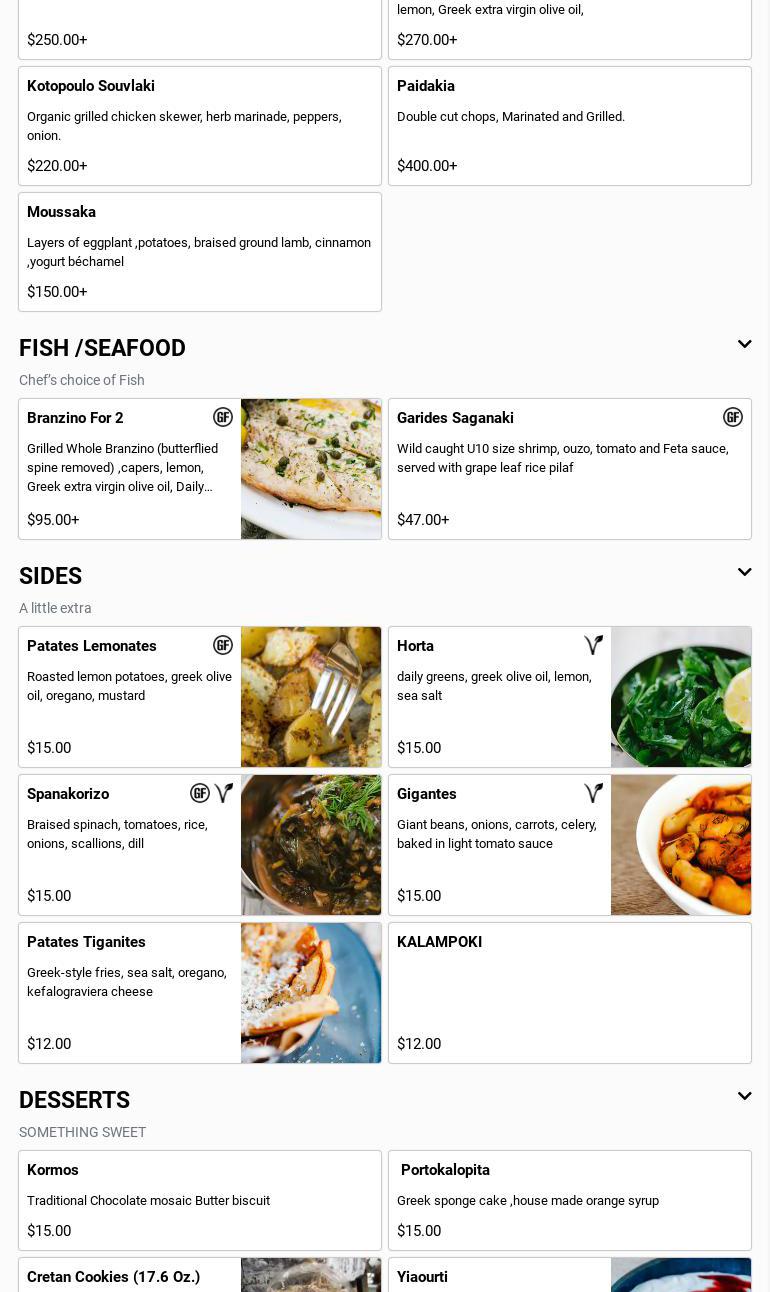Open the Moussaka menu item
Screen dimensions: 770x1292
pyautogui.click(x=200, y=252)
